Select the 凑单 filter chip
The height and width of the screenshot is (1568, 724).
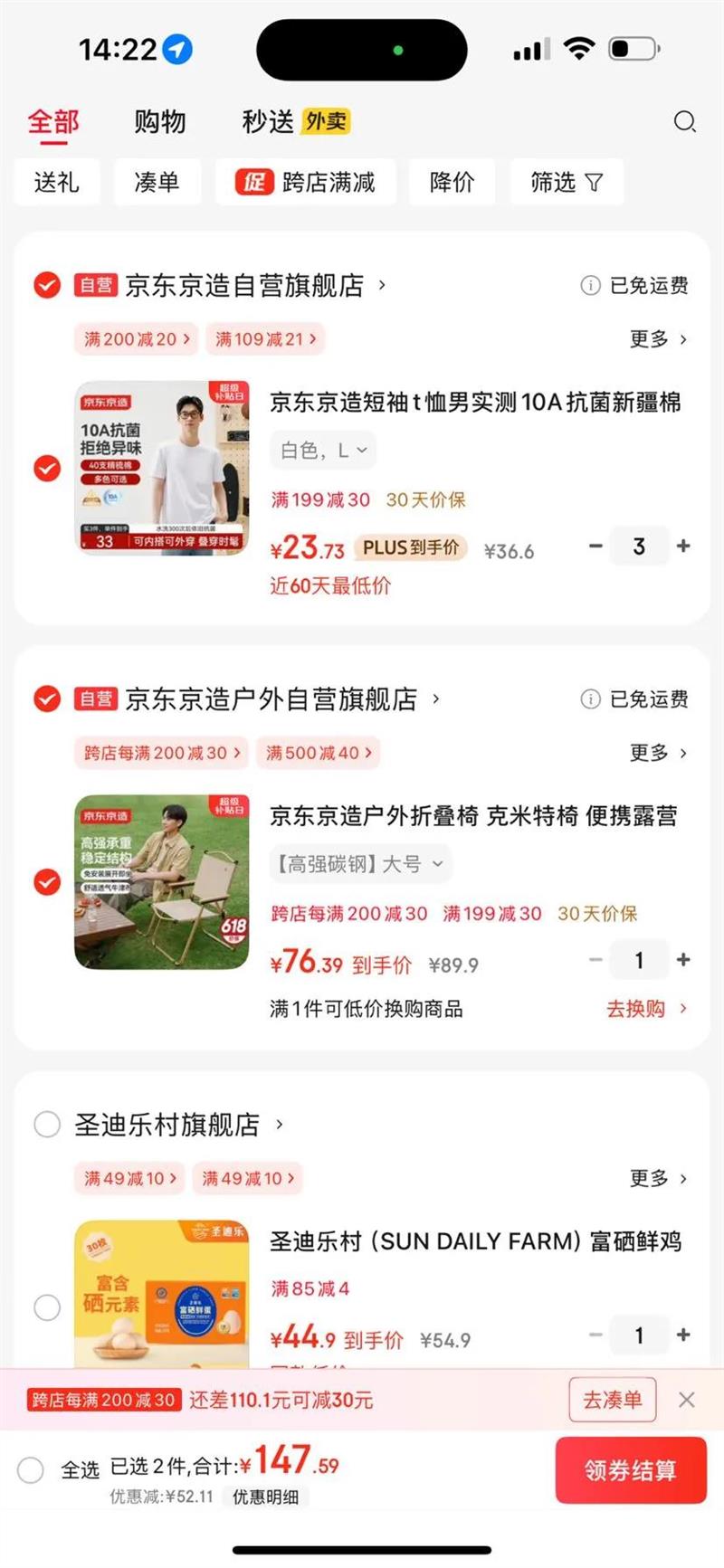pyautogui.click(x=157, y=183)
